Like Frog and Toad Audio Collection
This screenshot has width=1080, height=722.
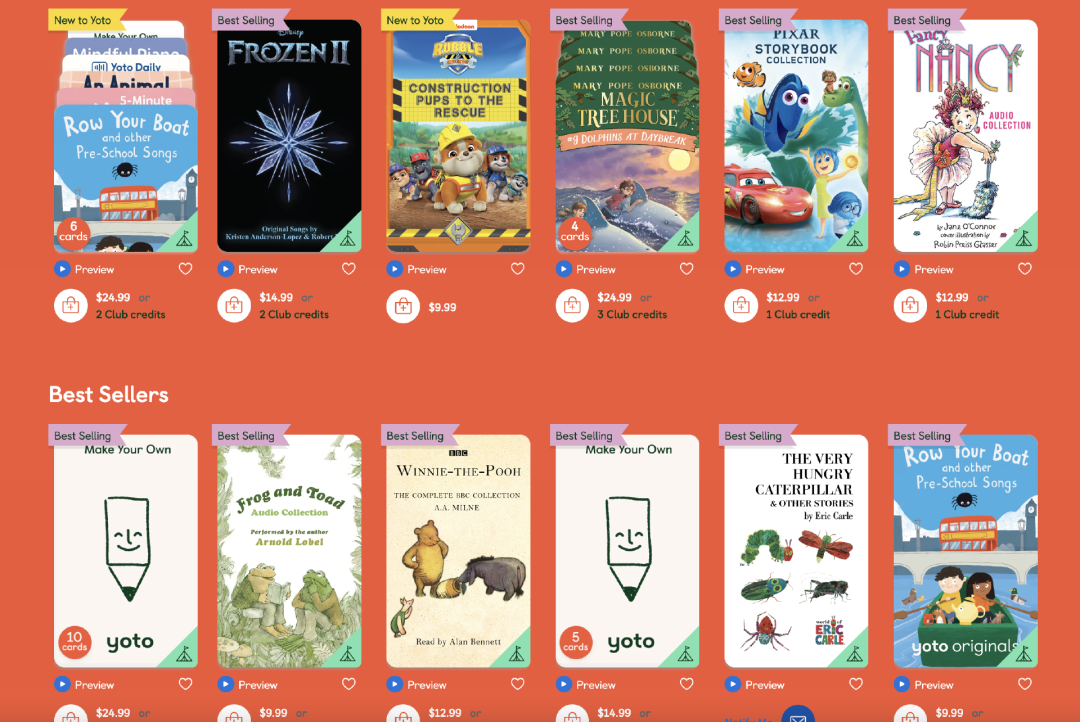(x=349, y=685)
